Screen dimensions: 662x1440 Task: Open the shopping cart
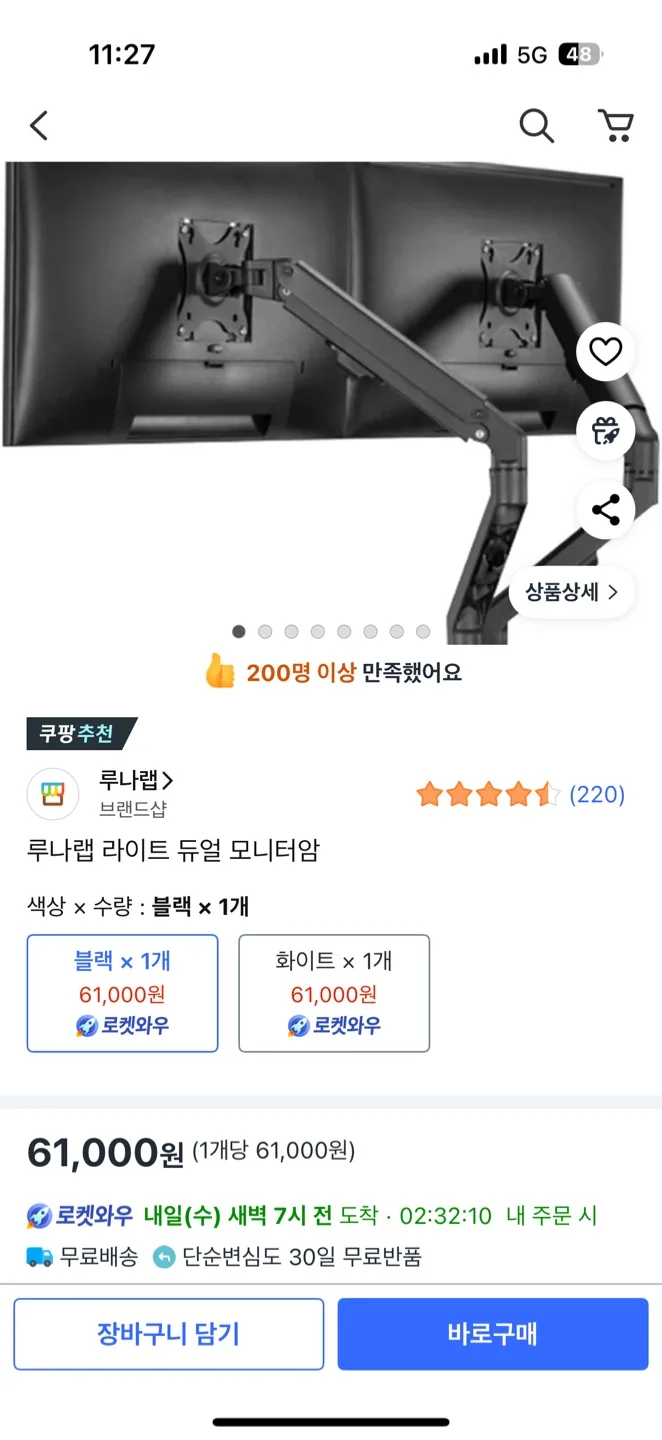[x=615, y=126]
